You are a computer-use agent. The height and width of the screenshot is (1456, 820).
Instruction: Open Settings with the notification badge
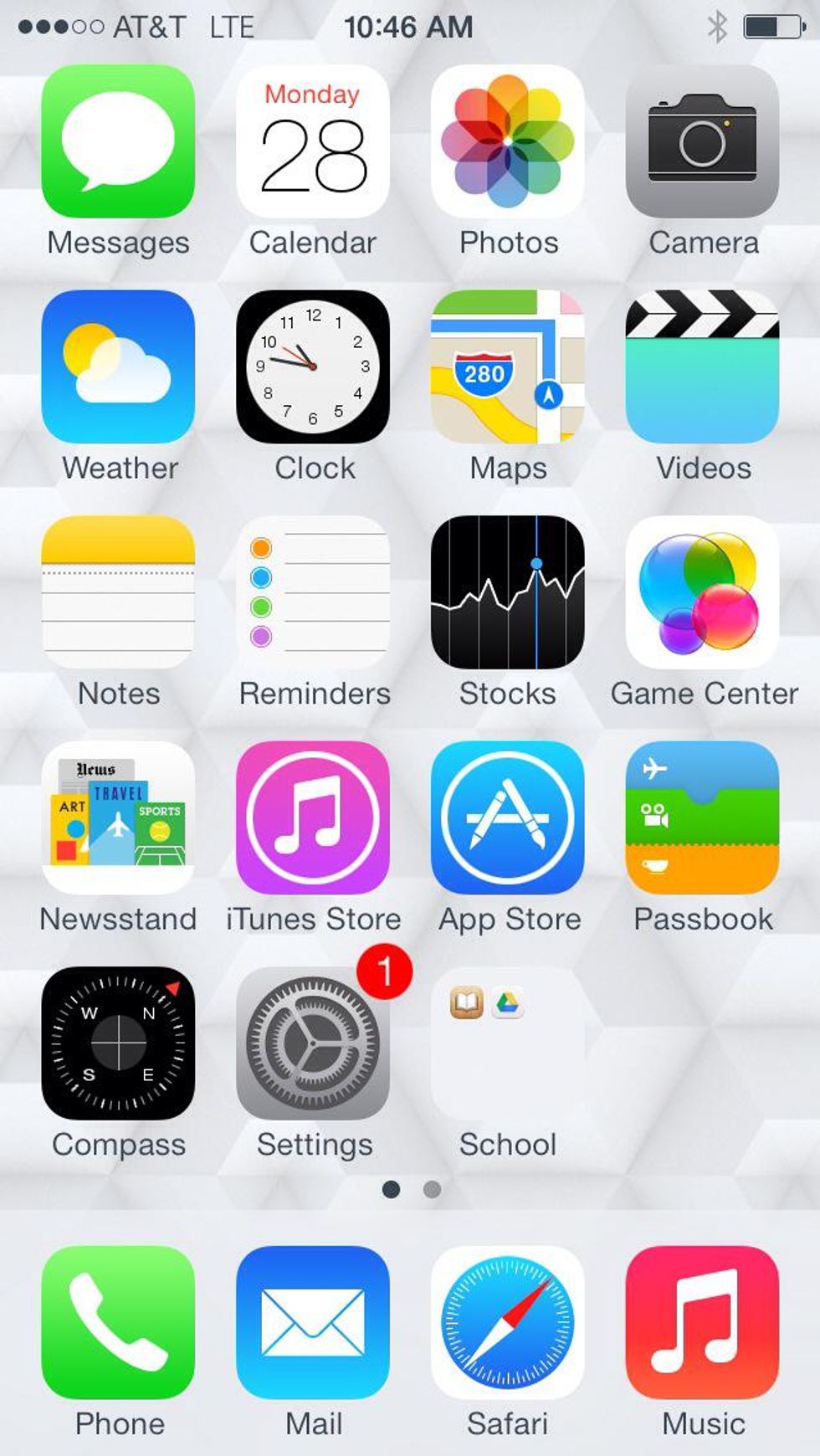pyautogui.click(x=313, y=1043)
